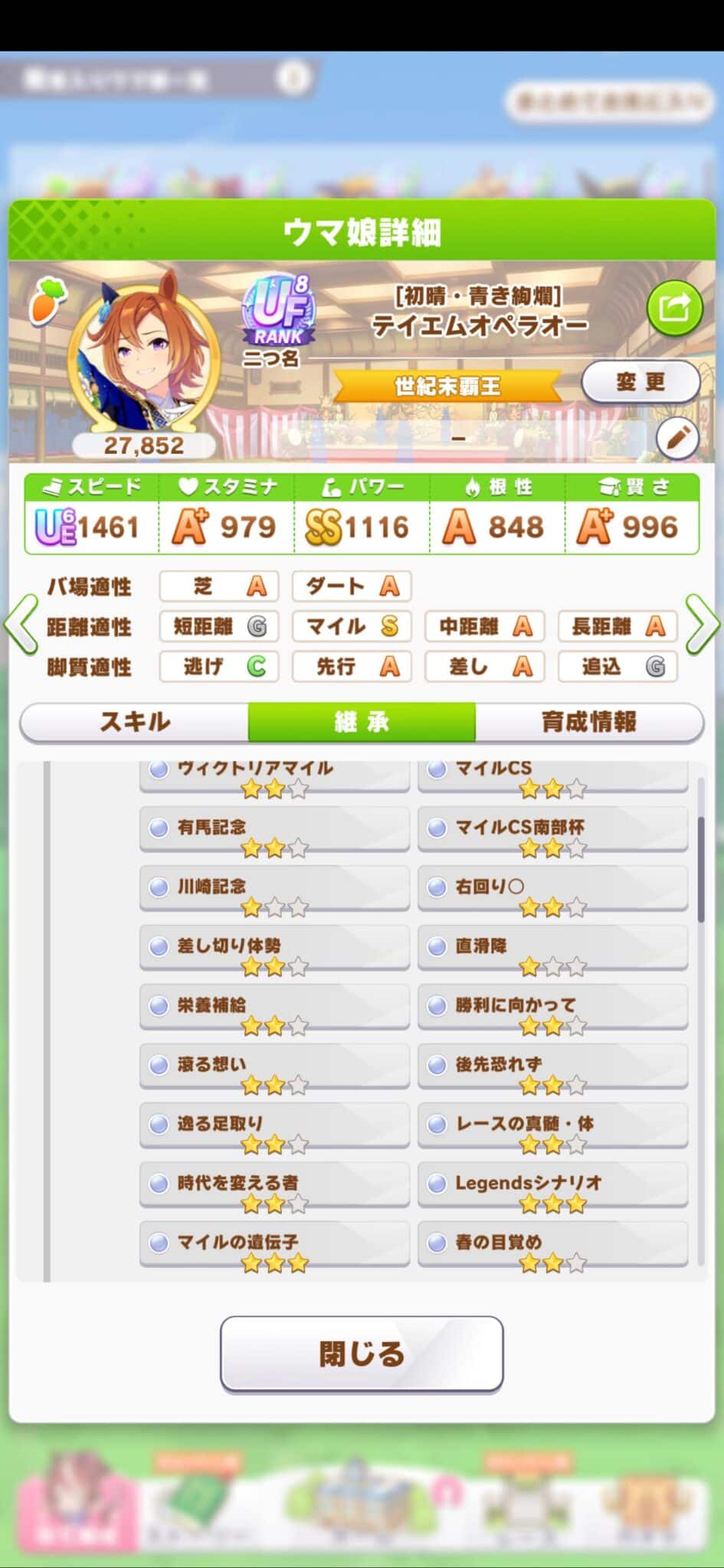Open the pencil edit icon
724x1568 pixels.
pyautogui.click(x=677, y=439)
